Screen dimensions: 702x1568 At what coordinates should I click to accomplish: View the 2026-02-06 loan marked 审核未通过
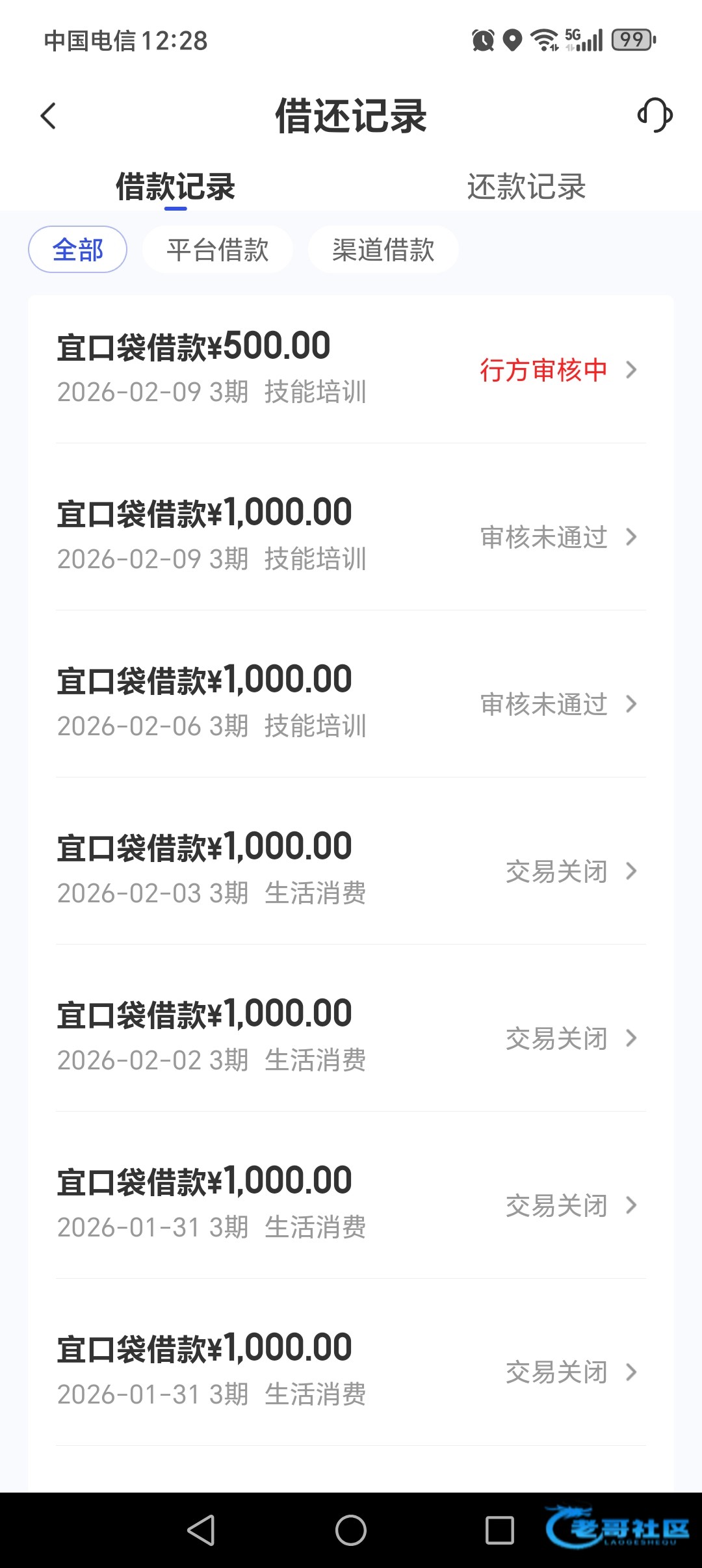click(x=350, y=703)
